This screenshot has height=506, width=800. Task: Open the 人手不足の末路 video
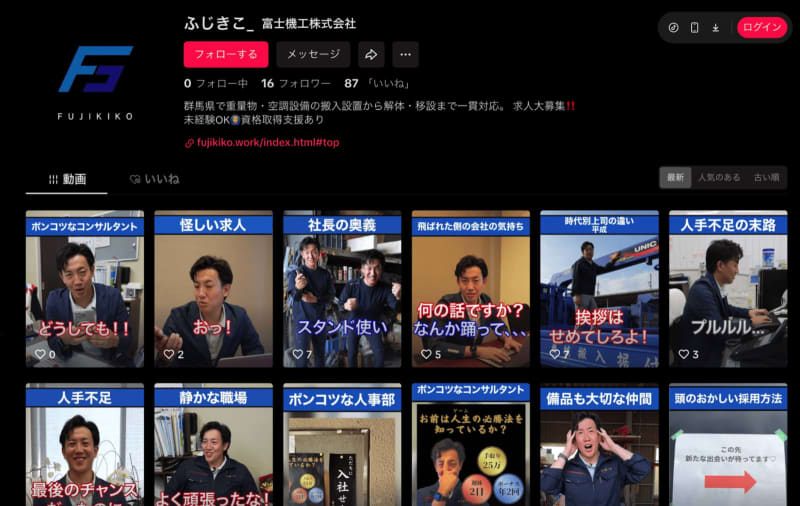point(728,290)
